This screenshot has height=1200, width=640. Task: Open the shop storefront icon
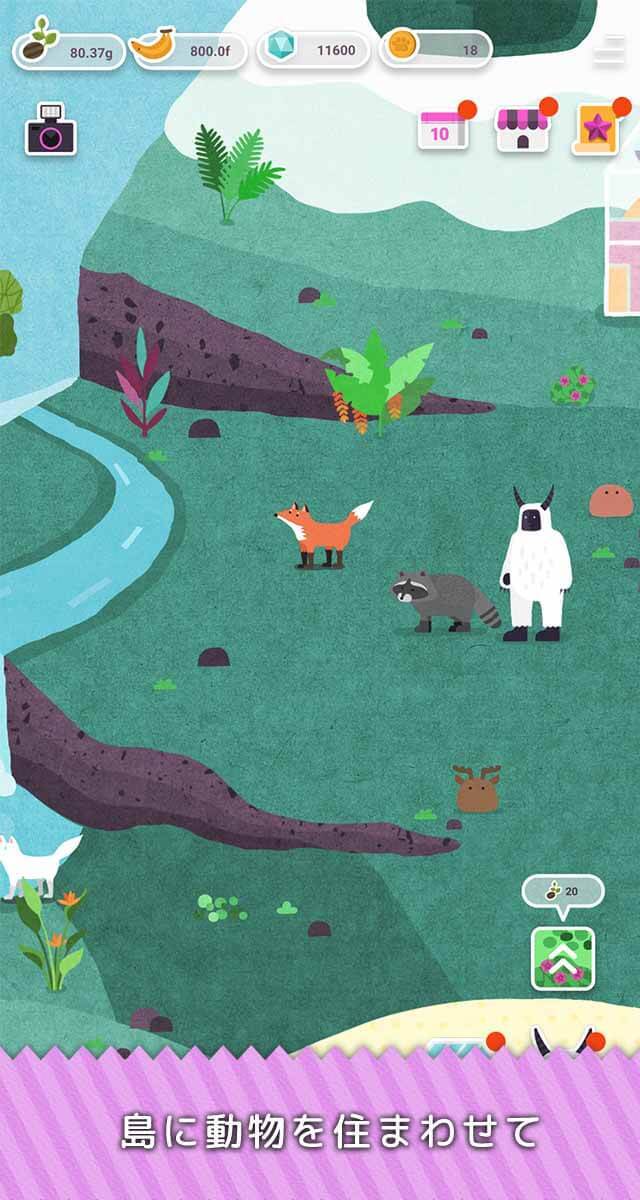[x=522, y=130]
